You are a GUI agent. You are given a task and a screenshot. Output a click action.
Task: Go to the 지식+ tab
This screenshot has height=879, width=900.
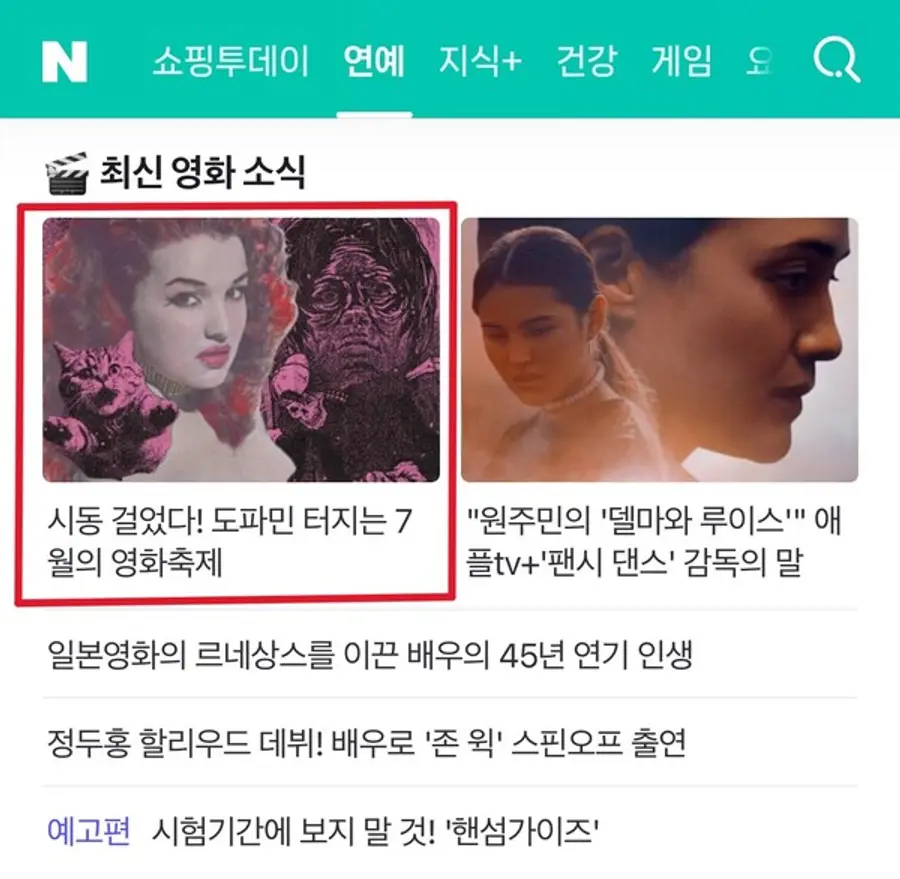pos(480,61)
